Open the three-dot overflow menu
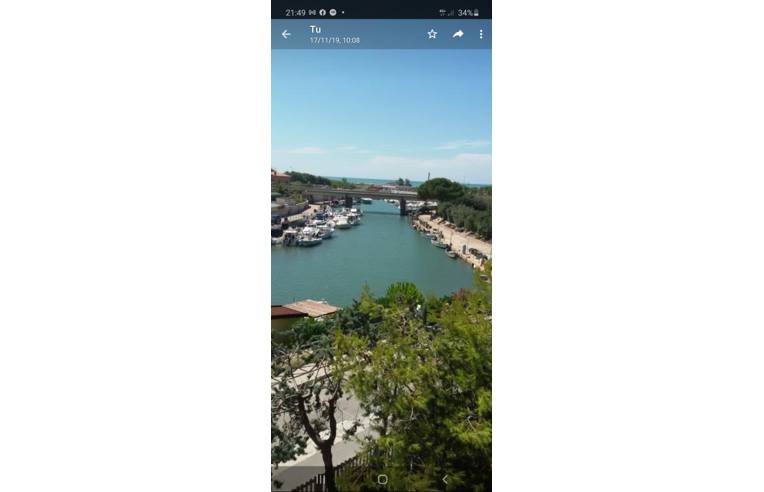Screen dimensions: 764x492 (x=481, y=34)
